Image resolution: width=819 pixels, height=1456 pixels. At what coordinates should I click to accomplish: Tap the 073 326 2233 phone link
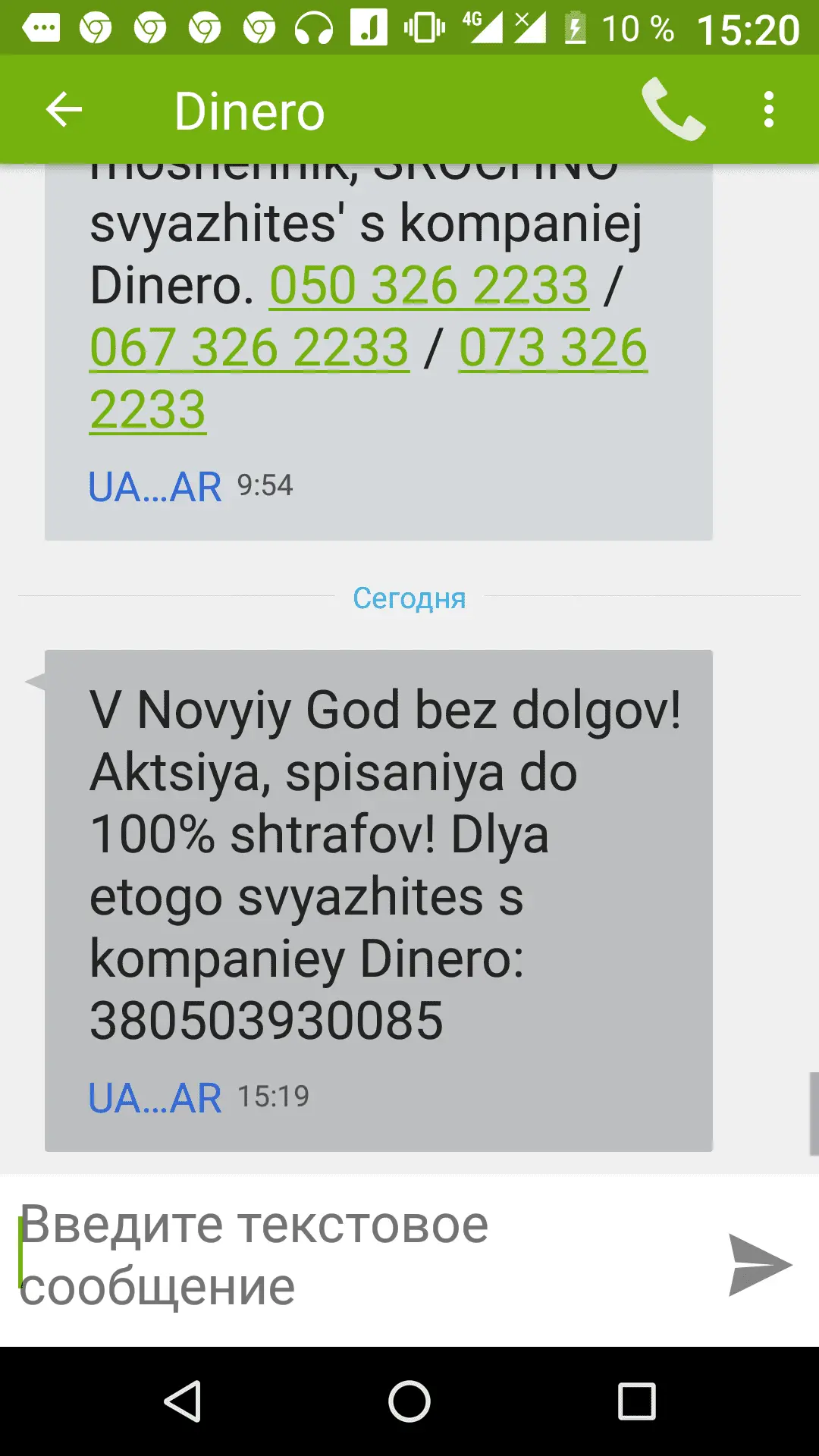pyautogui.click(x=553, y=348)
